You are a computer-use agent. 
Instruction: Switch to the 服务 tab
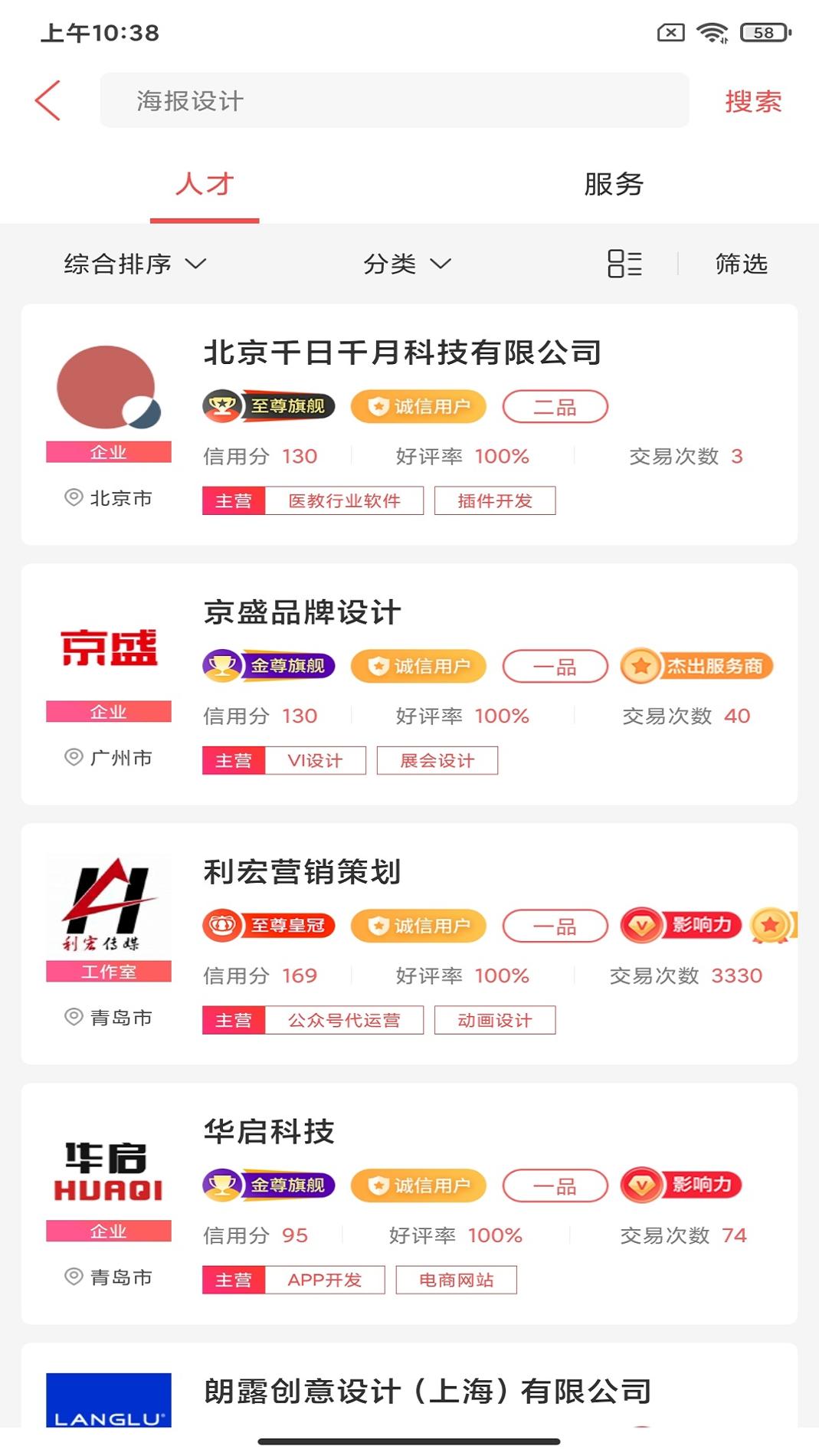coord(612,184)
